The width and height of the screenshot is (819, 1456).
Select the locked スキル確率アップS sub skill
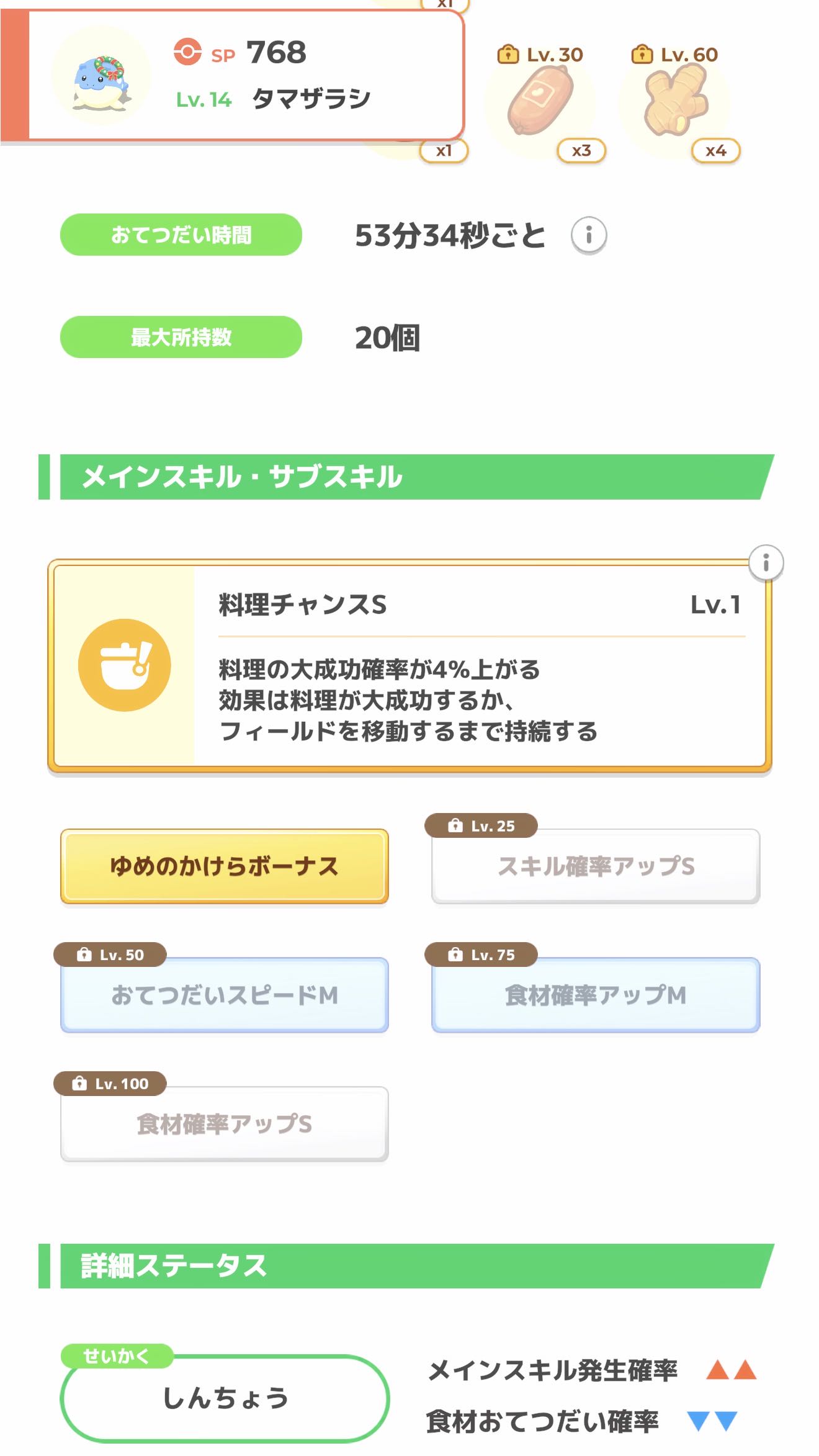coord(595,866)
